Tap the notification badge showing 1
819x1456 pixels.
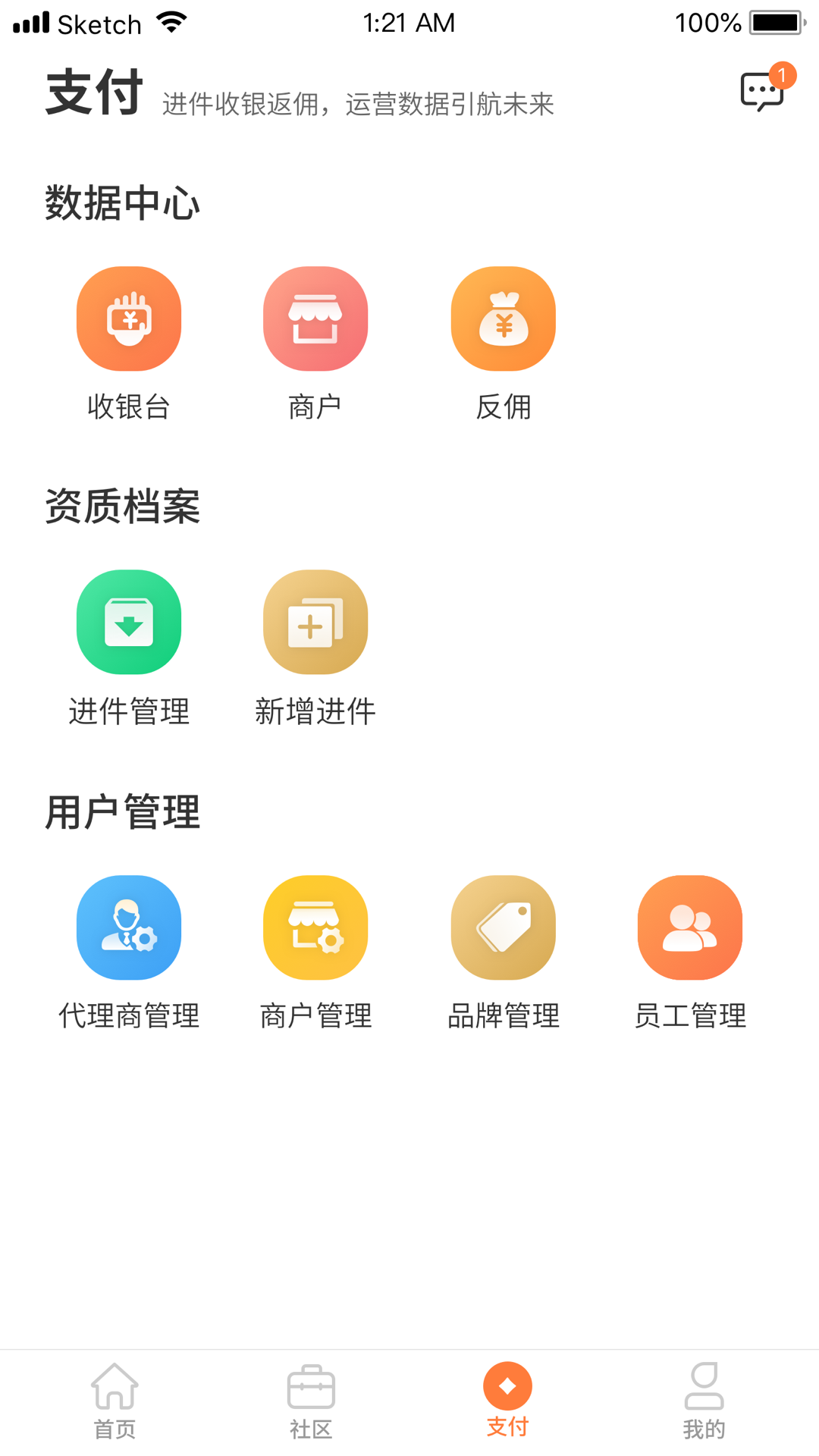pos(782,73)
